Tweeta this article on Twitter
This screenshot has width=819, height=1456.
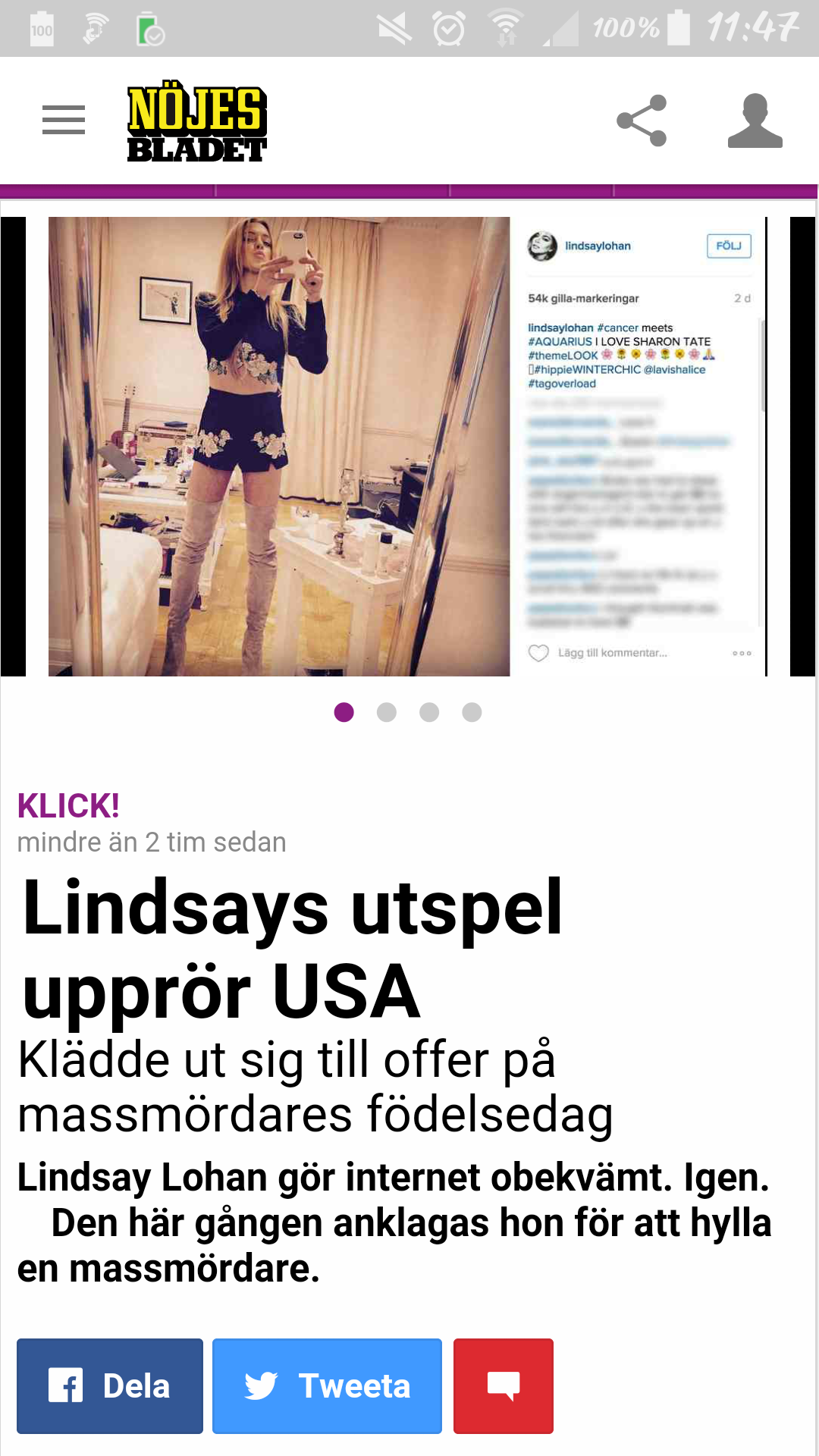click(x=327, y=1386)
